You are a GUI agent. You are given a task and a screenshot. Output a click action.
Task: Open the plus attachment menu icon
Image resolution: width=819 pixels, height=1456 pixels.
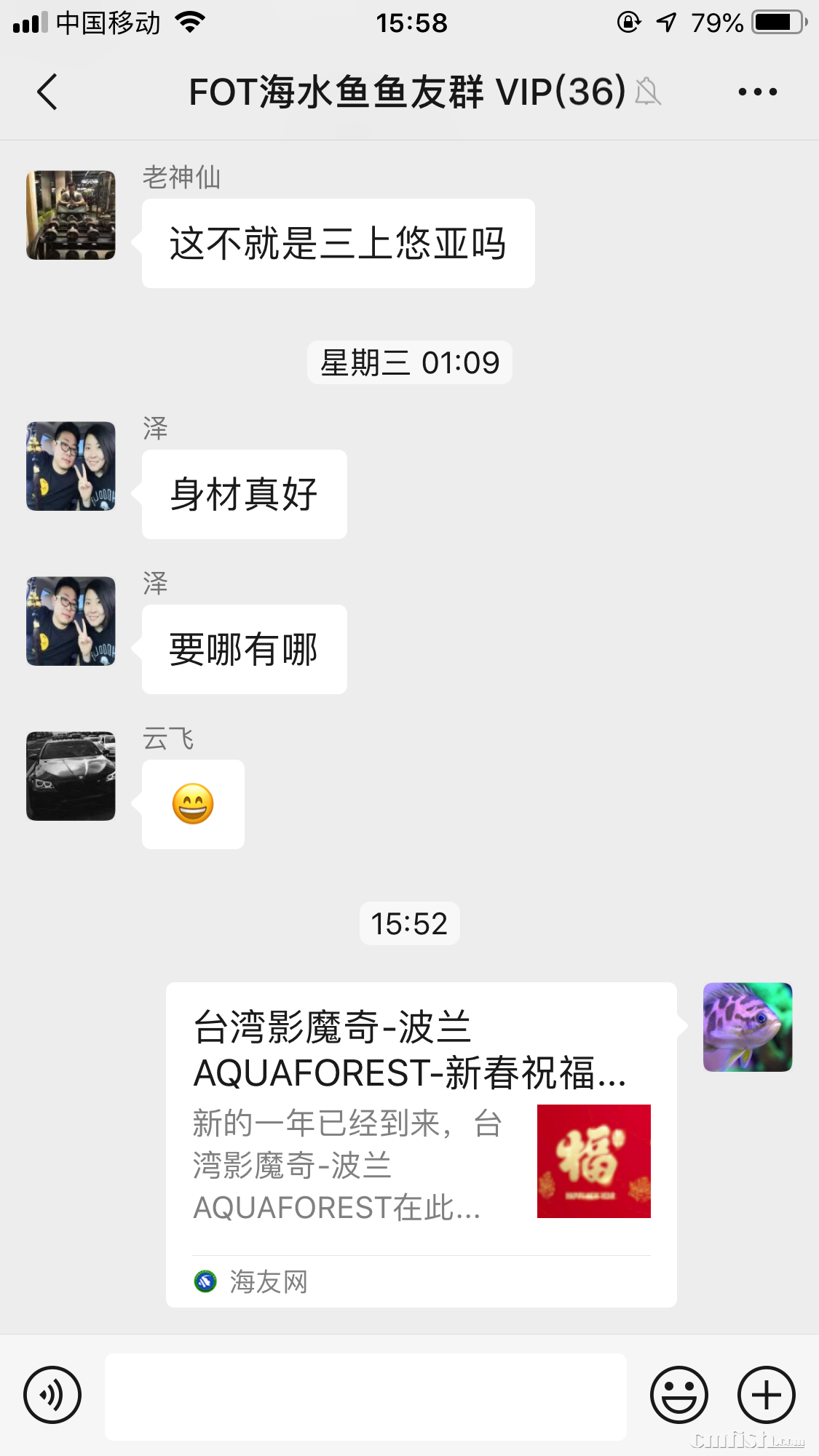766,1394
